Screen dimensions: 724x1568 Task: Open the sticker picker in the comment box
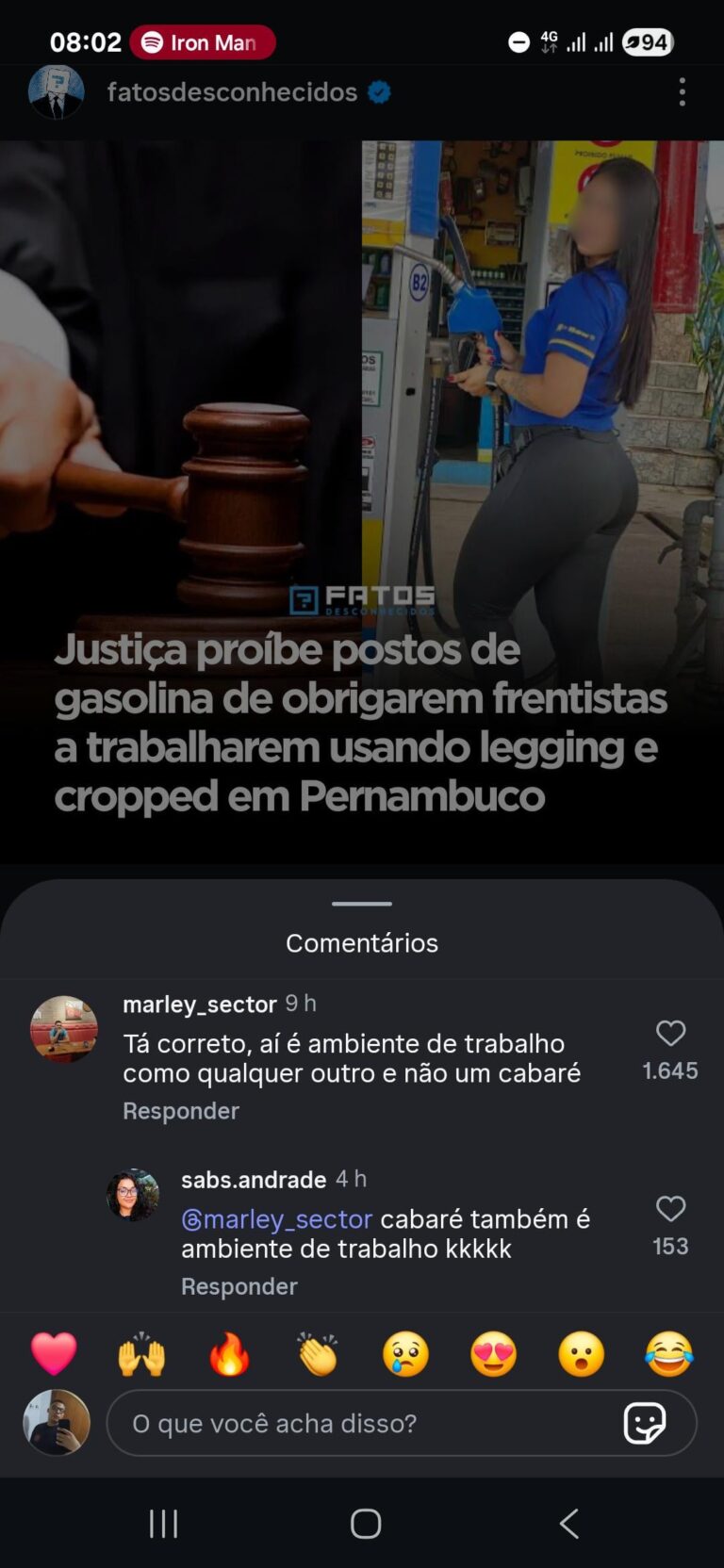point(645,1423)
